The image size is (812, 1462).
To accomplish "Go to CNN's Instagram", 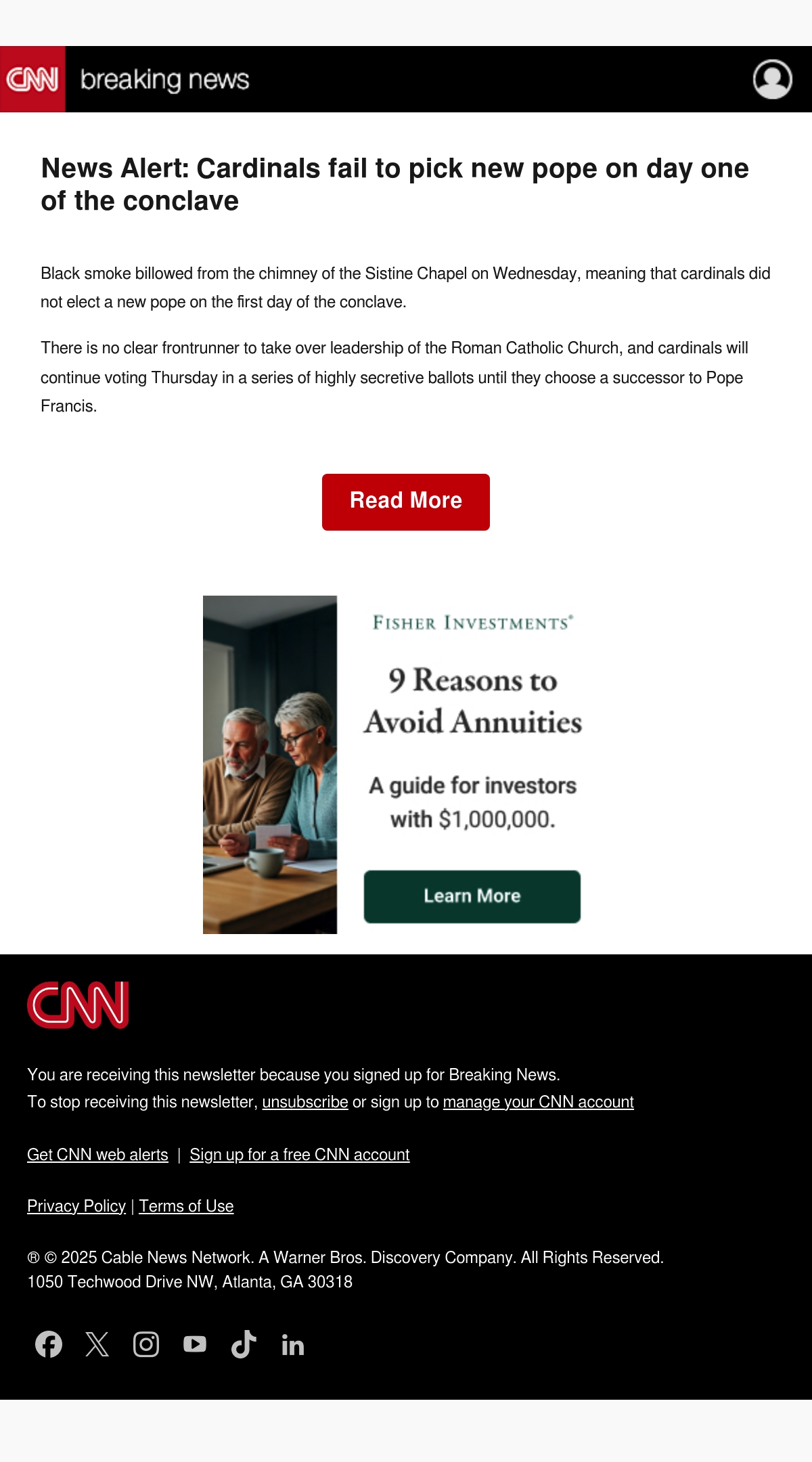I will click(146, 1344).
